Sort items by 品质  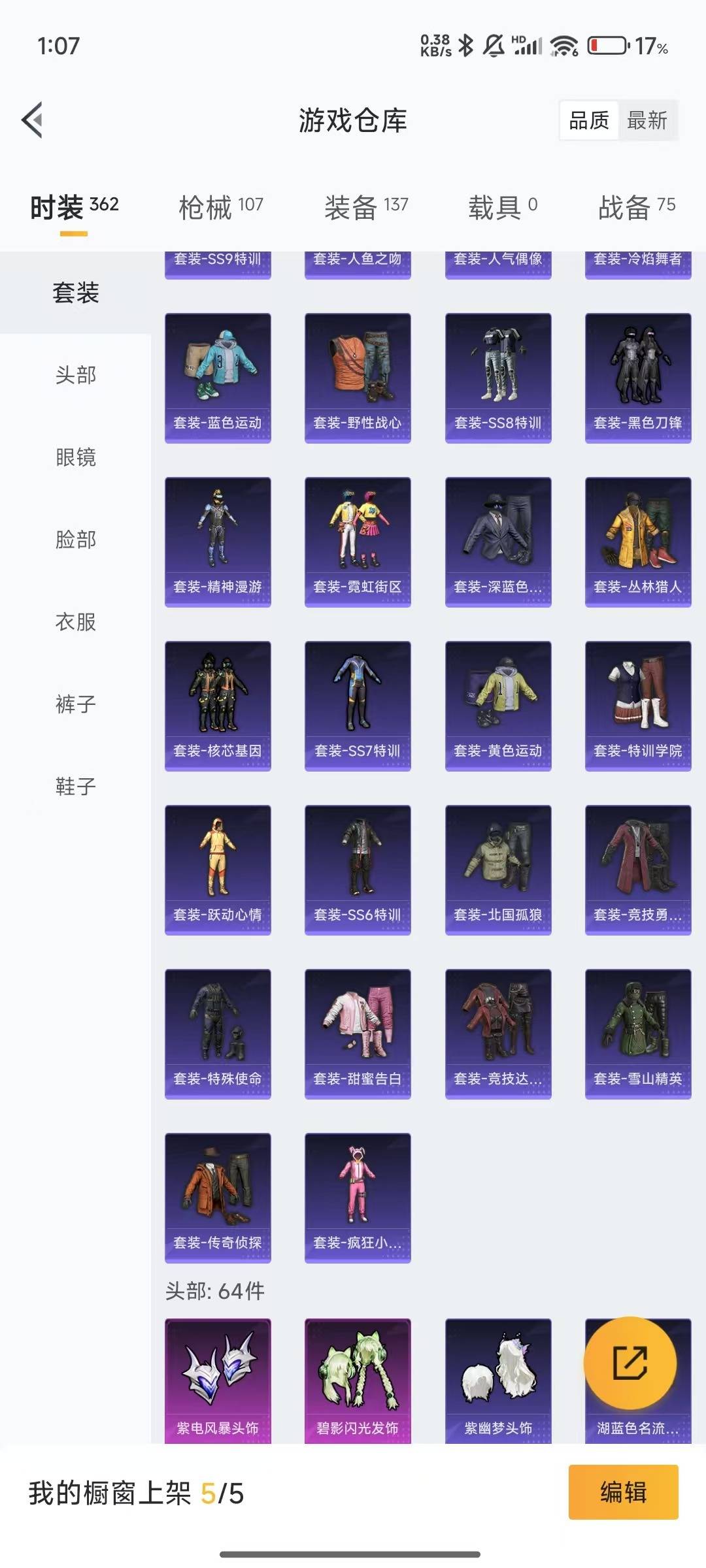[589, 120]
